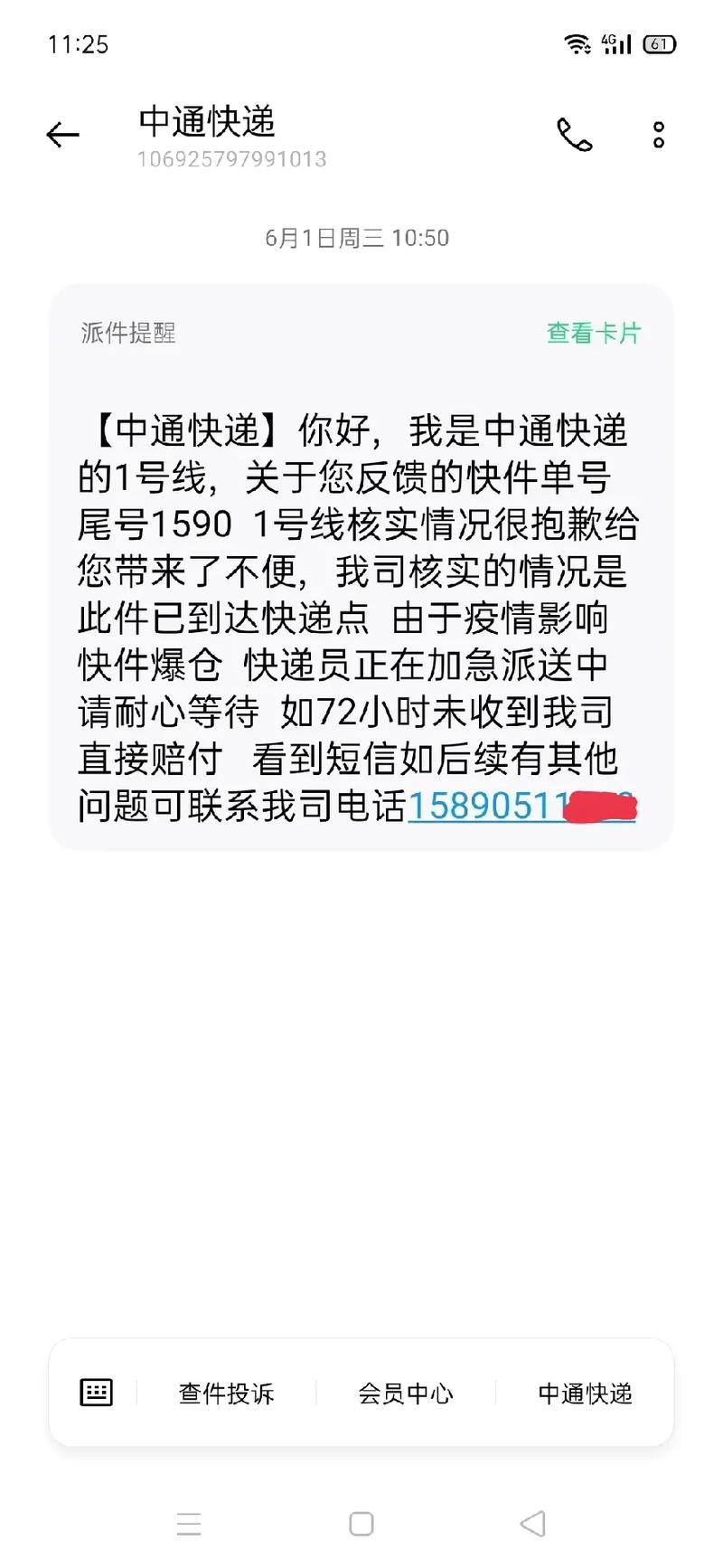The image size is (723, 1568).
Task: Tap the back arrow to exit conversation
Action: 61,134
